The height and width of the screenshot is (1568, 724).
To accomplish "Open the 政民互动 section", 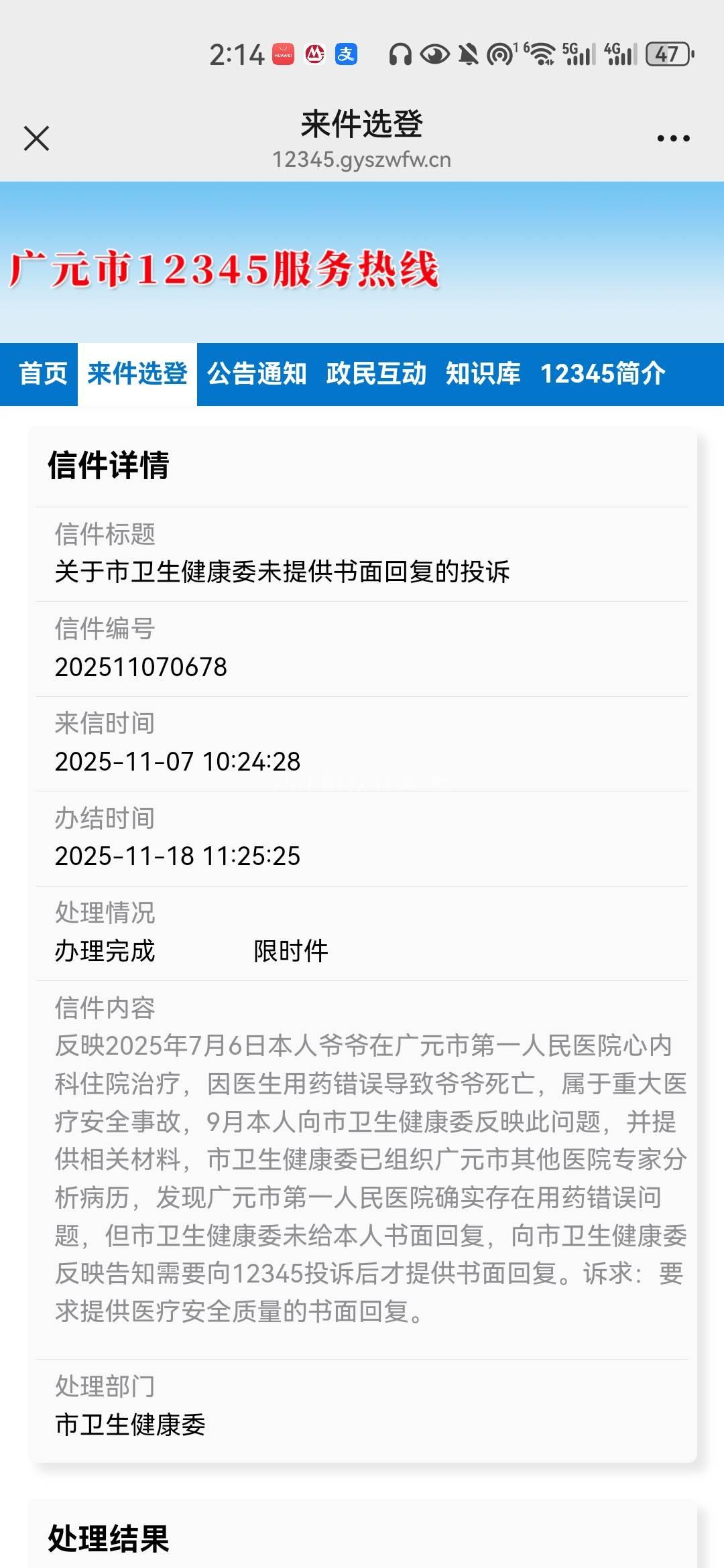I will click(376, 374).
